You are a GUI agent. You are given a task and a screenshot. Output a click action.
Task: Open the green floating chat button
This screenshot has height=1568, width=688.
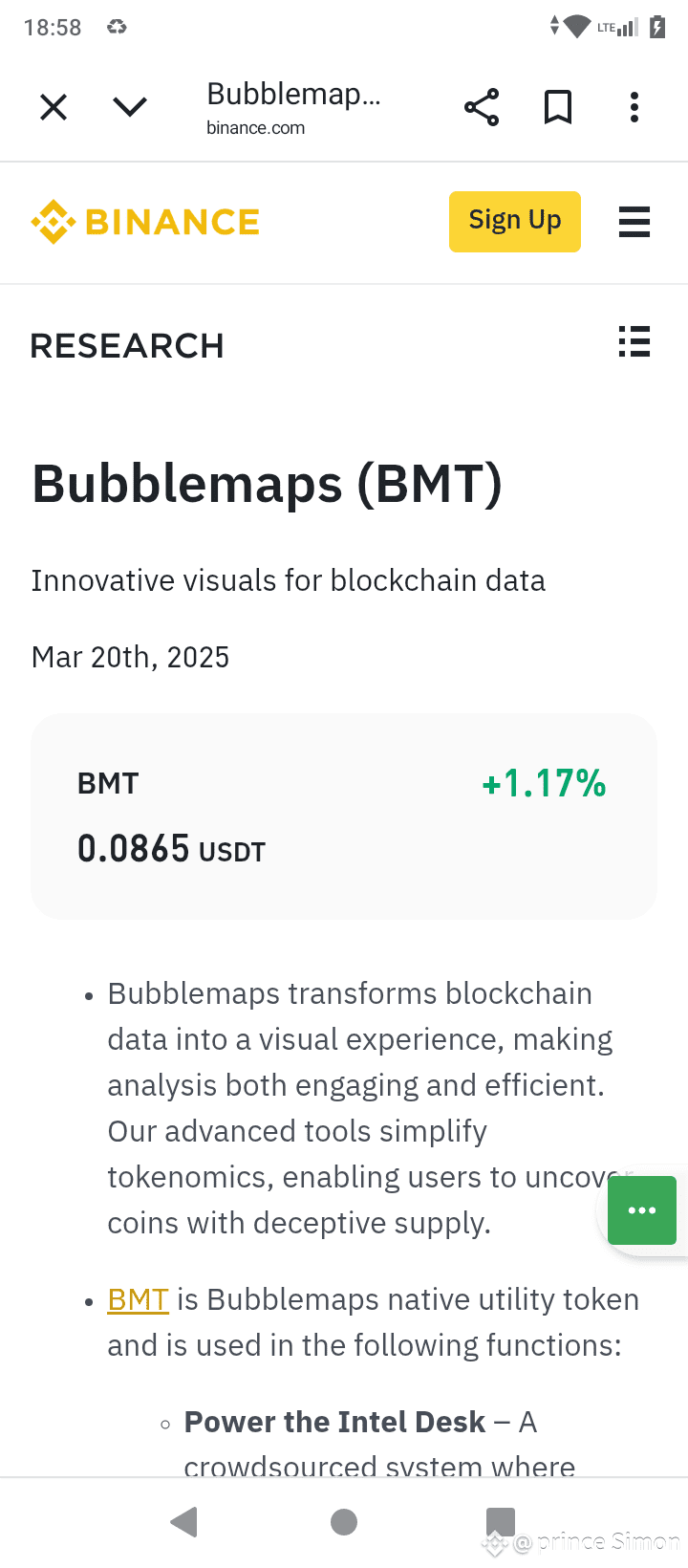point(642,1210)
